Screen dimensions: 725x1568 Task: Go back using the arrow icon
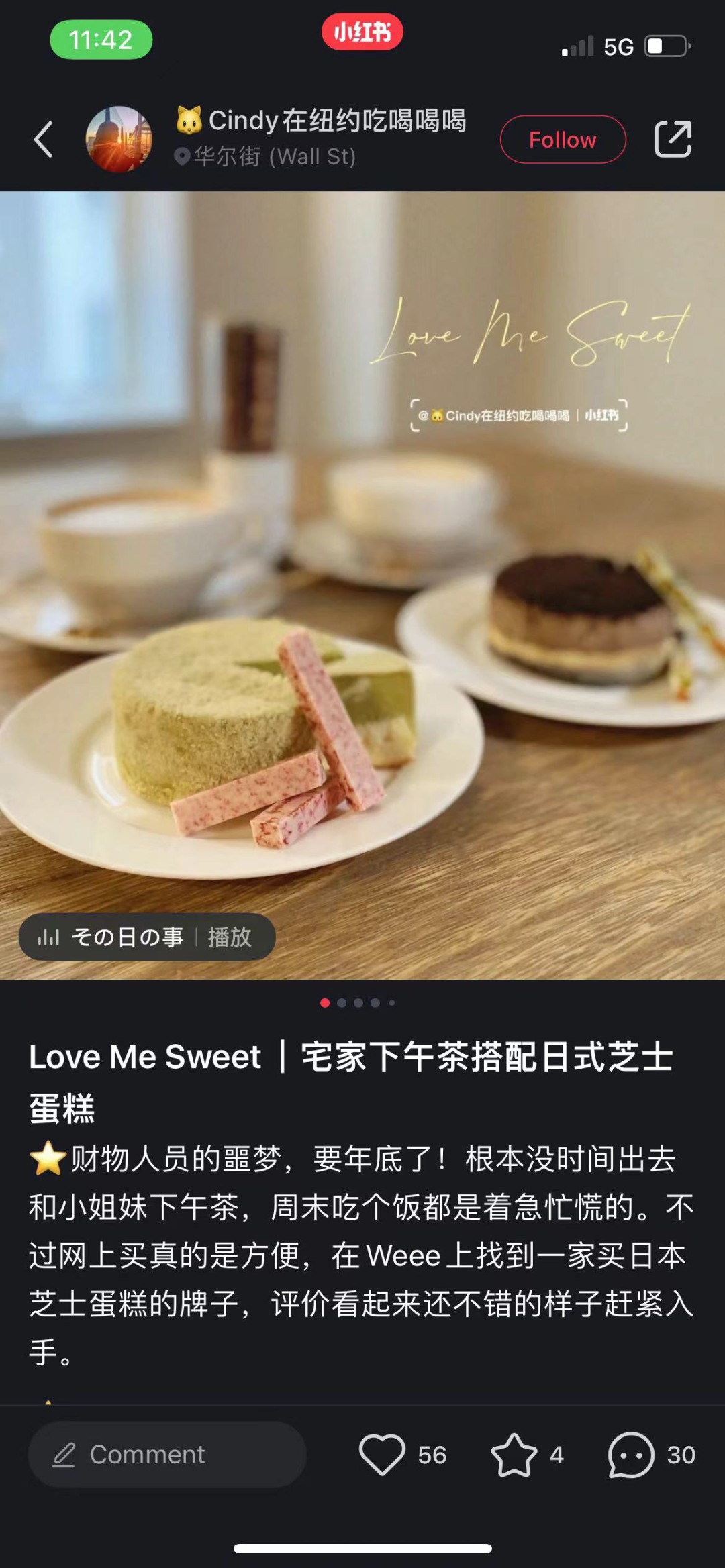pyautogui.click(x=44, y=140)
